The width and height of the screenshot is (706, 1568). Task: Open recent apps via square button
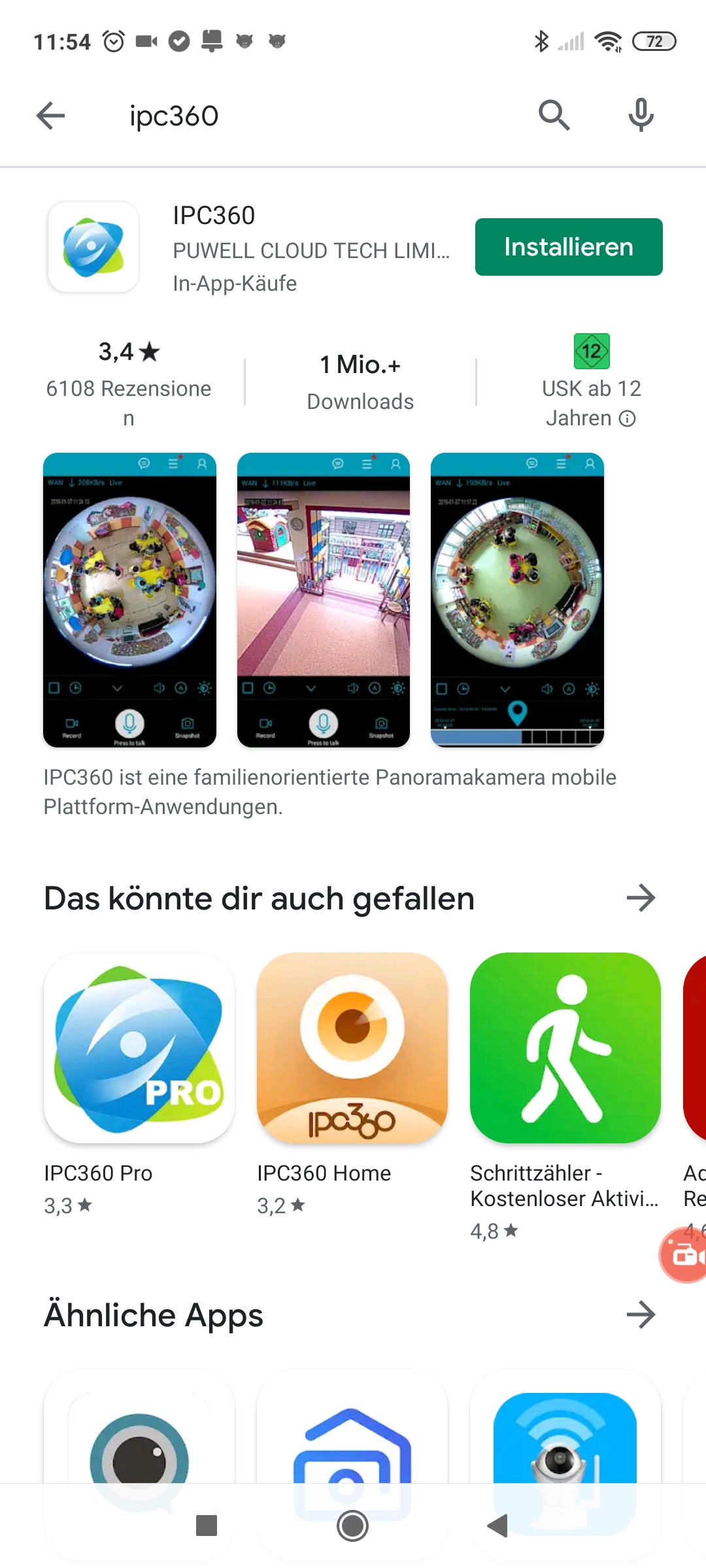(207, 1526)
